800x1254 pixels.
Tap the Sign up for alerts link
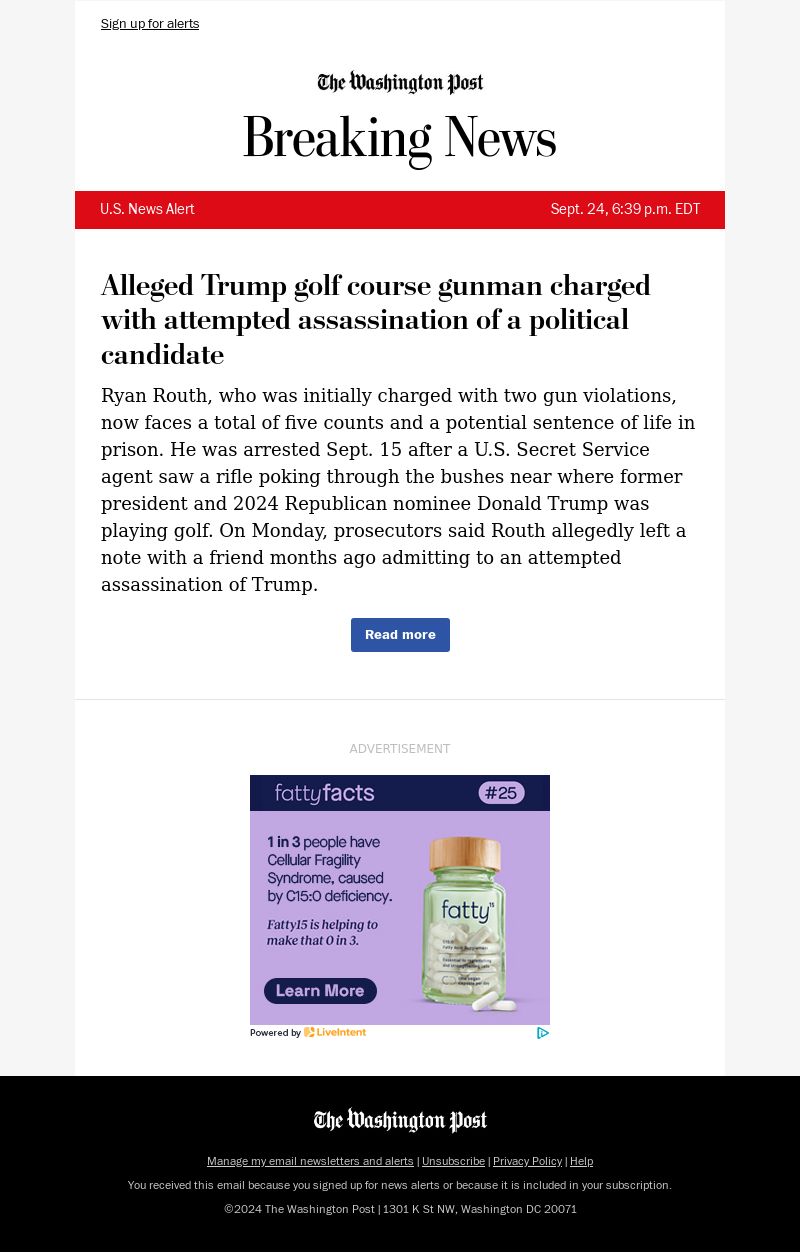point(150,24)
